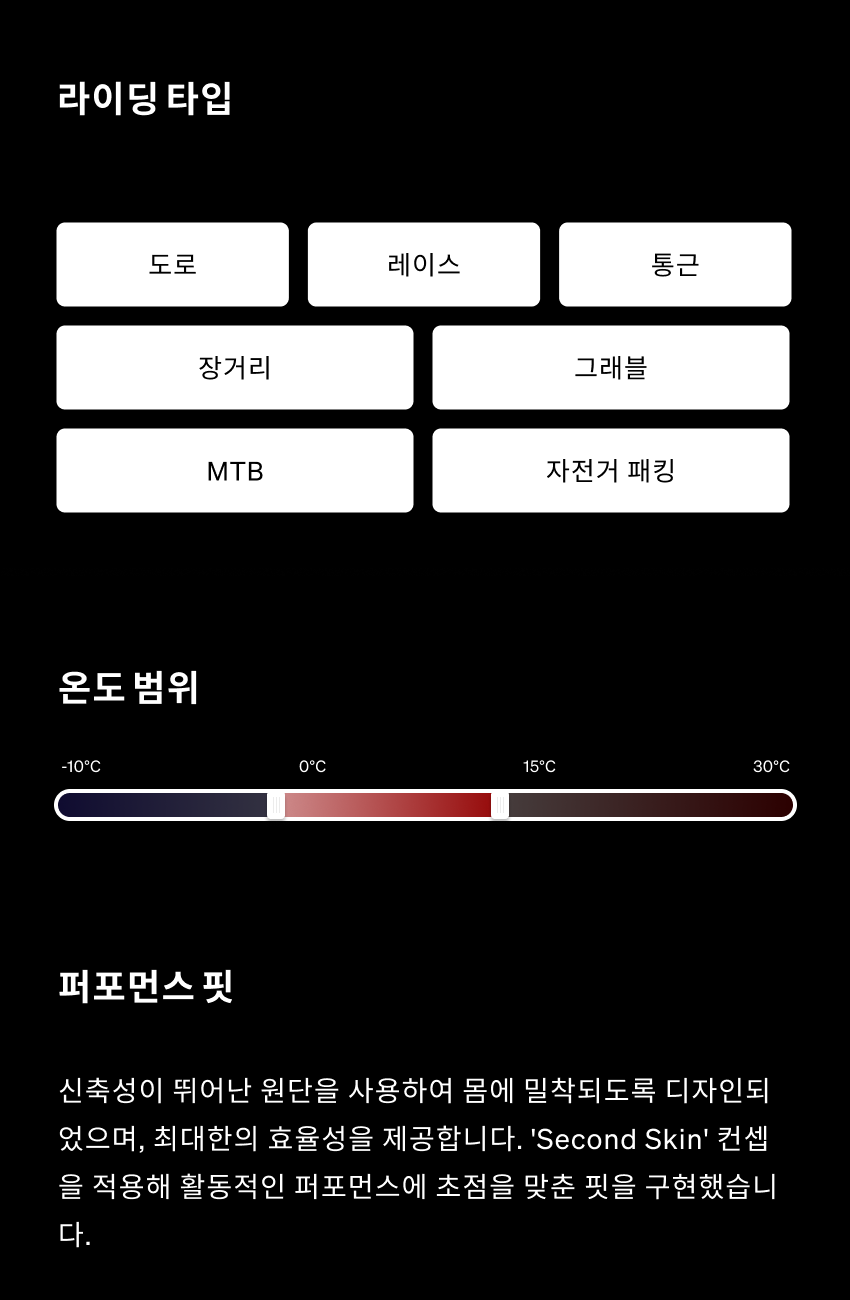Pick the MTB riding type
The image size is (850, 1300).
coord(235,470)
